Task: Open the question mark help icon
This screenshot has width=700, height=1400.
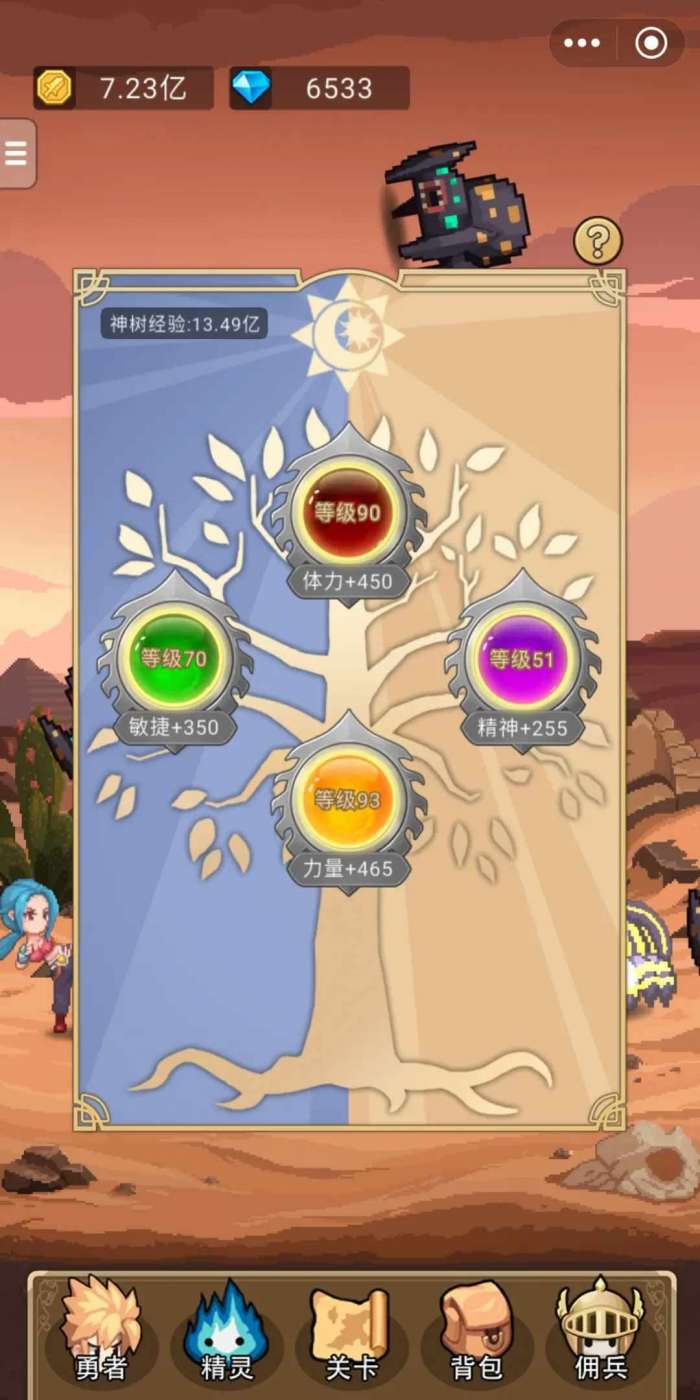Action: pyautogui.click(x=597, y=241)
